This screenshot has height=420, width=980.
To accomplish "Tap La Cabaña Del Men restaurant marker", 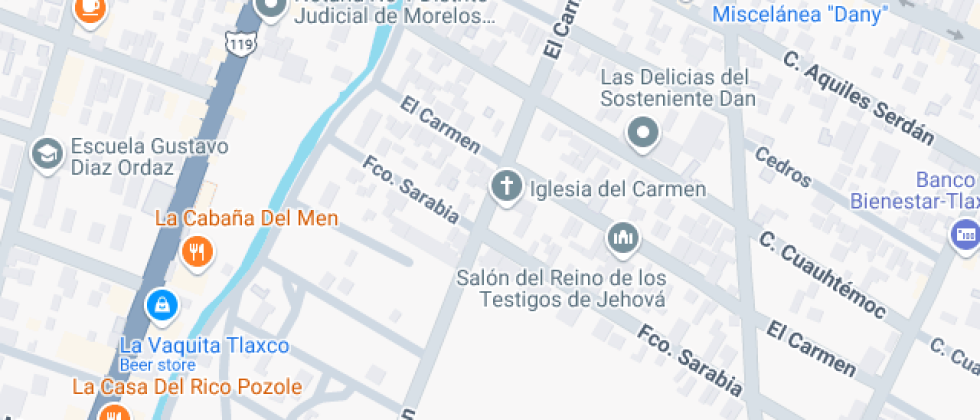I will (197, 250).
